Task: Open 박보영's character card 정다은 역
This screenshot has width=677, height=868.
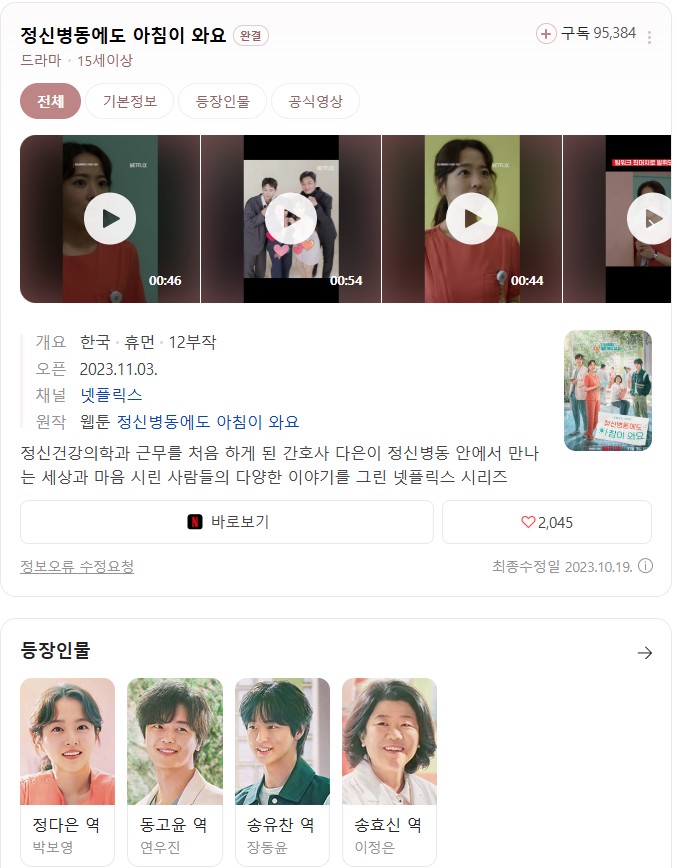Action: (x=68, y=770)
